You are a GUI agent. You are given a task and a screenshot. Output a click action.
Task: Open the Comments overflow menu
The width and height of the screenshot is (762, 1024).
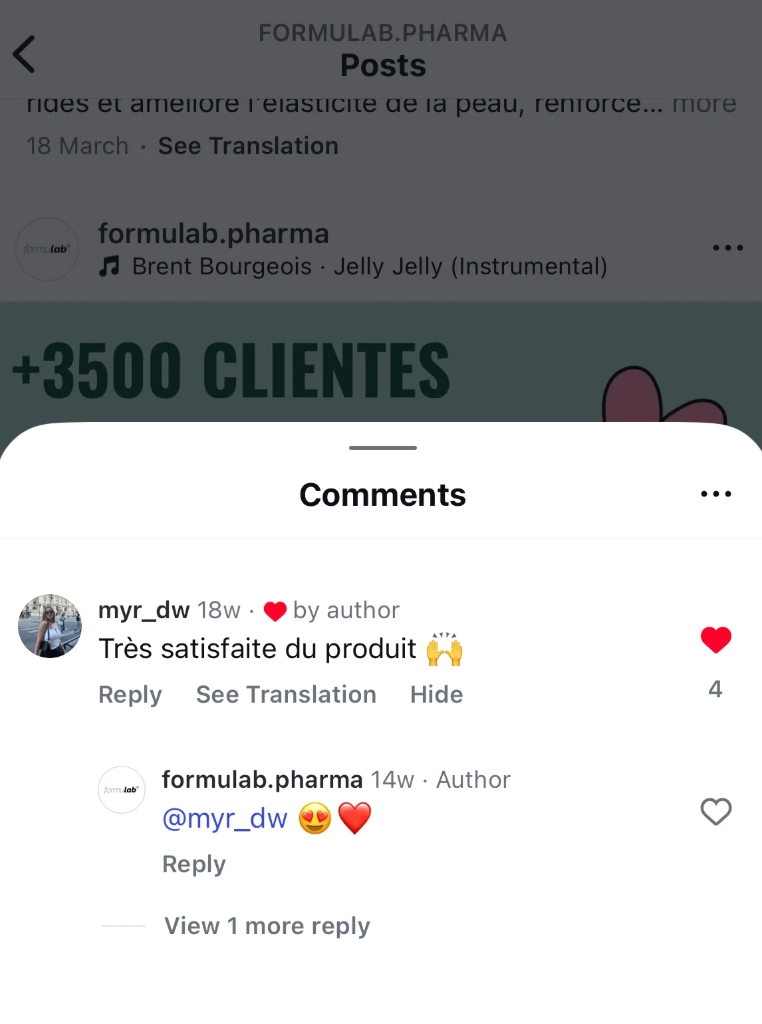tap(716, 494)
